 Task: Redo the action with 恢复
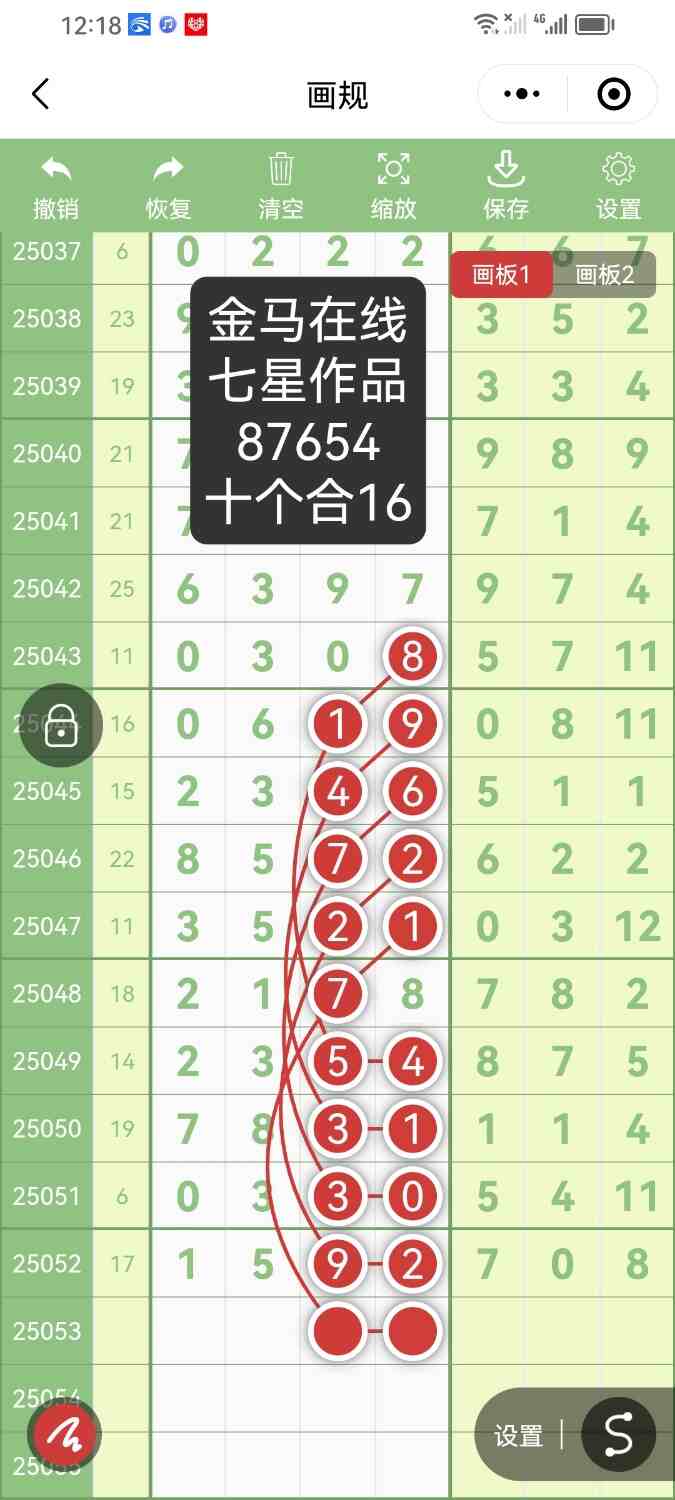pos(168,187)
